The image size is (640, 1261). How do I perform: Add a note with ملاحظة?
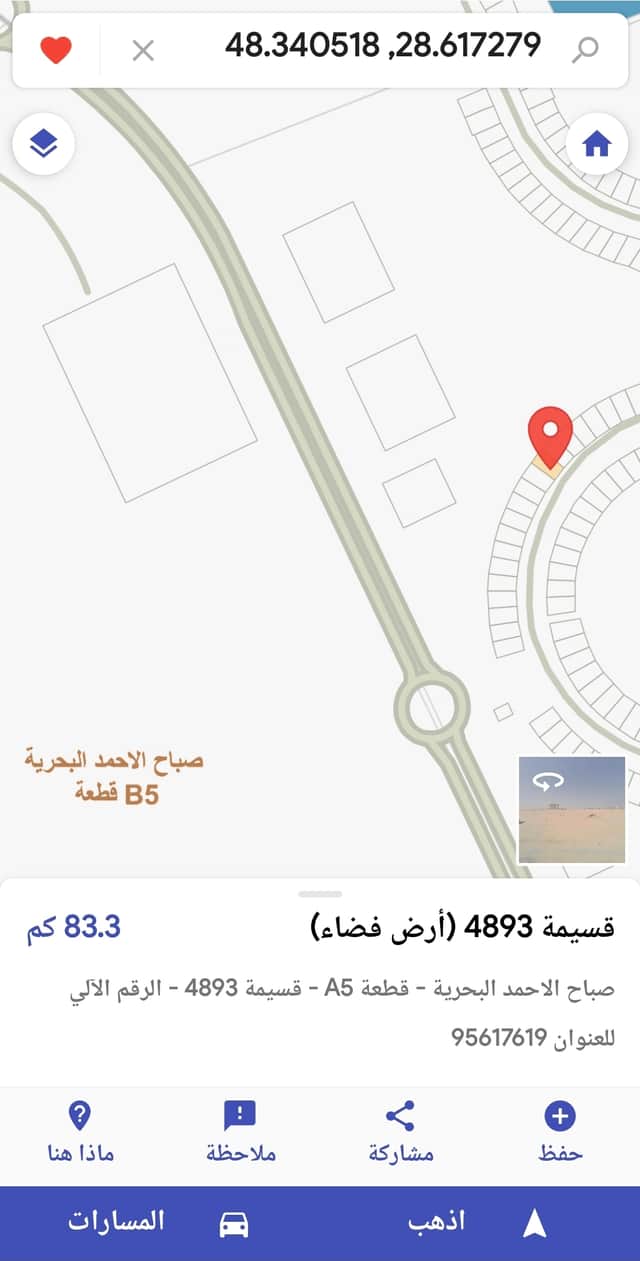pos(240,1131)
